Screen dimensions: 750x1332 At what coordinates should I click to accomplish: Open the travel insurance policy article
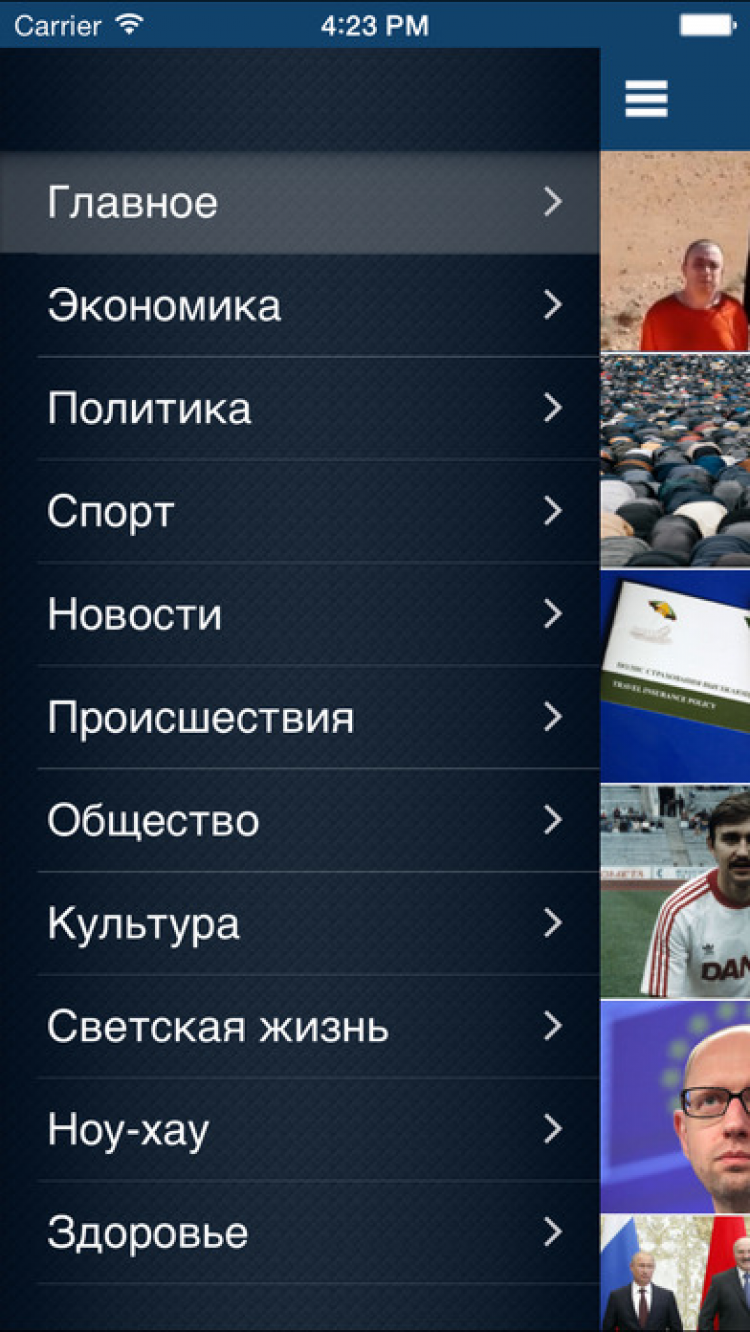coord(676,676)
